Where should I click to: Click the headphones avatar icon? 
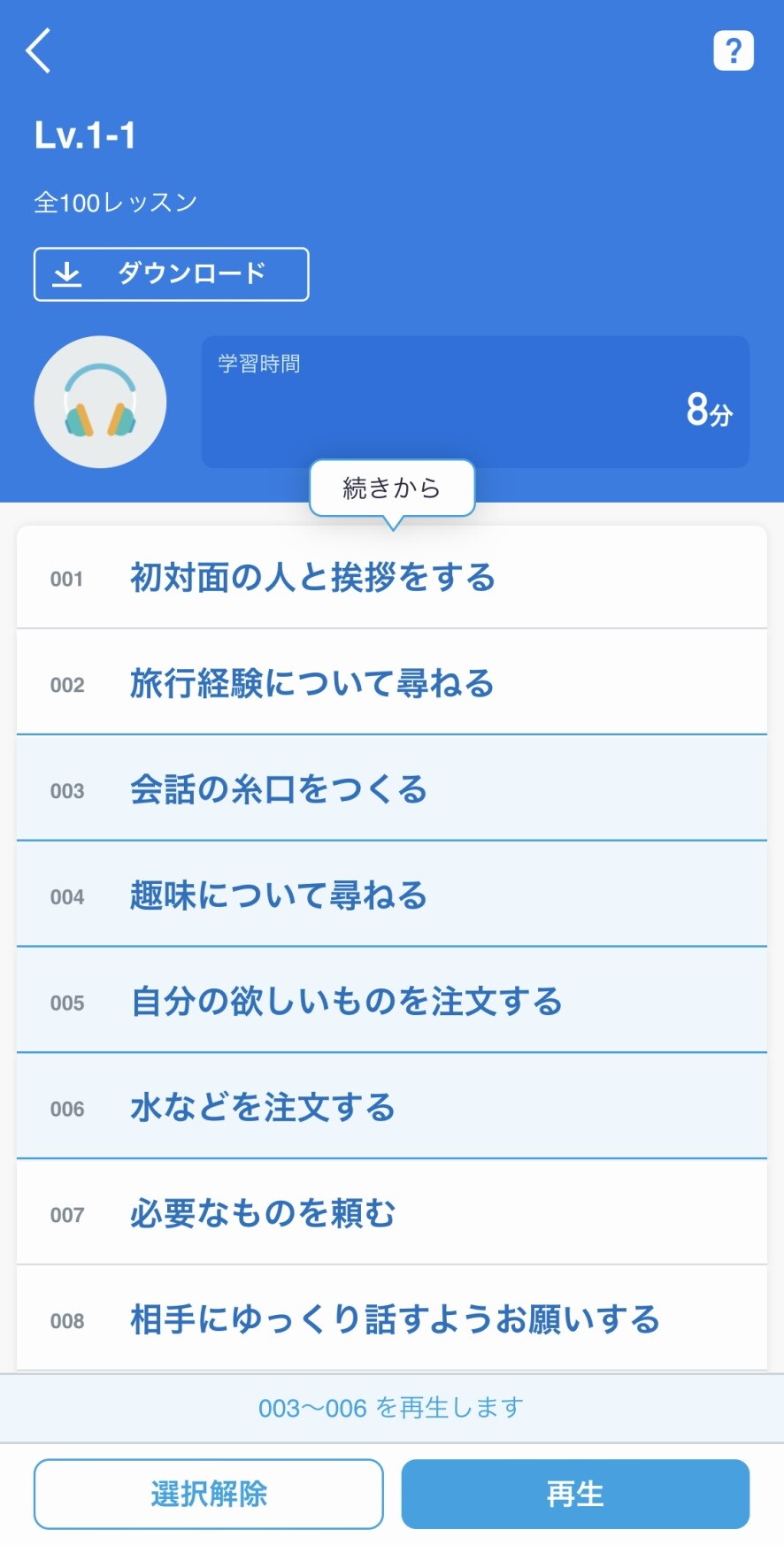(101, 401)
